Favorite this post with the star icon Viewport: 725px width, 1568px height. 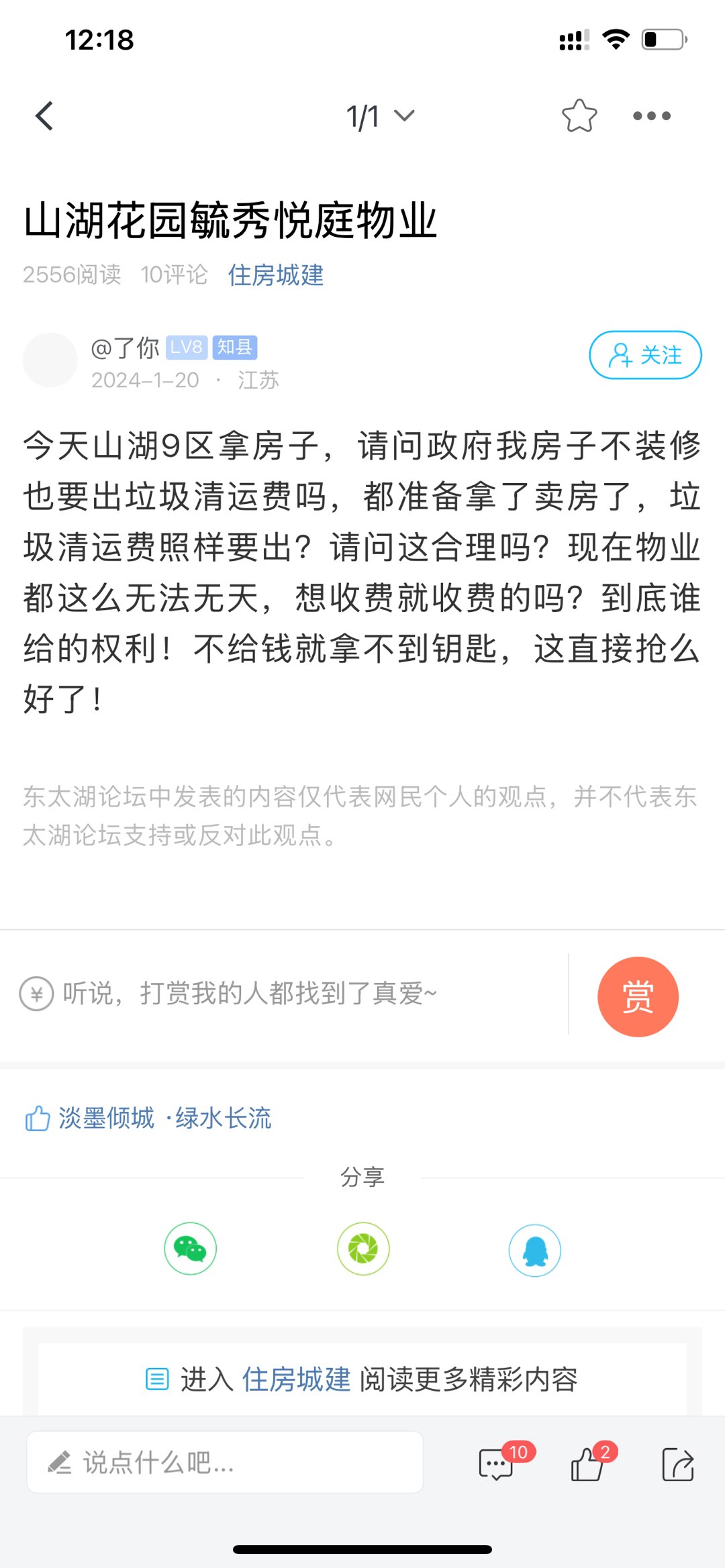click(579, 116)
